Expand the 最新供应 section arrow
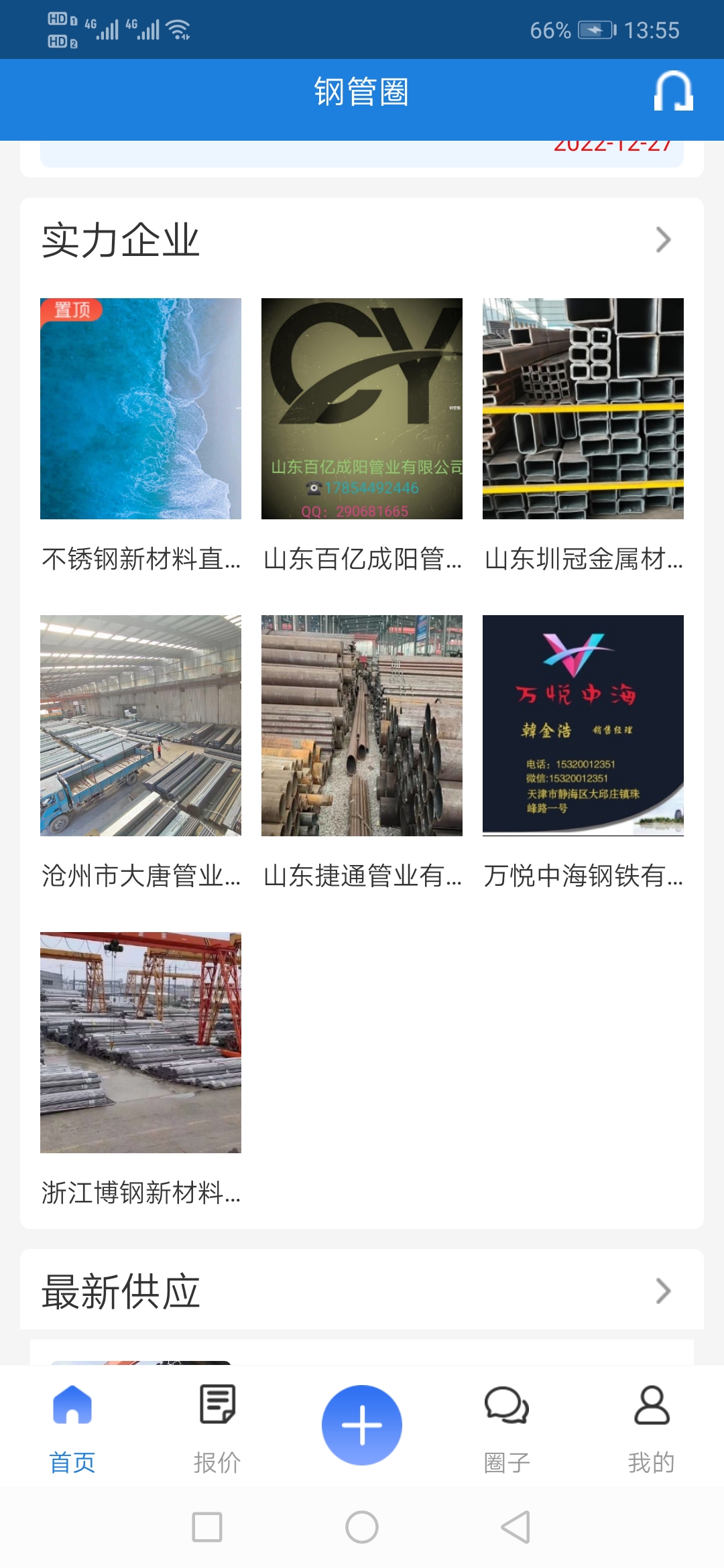Screen dimensions: 724x1568 pyautogui.click(x=663, y=1291)
